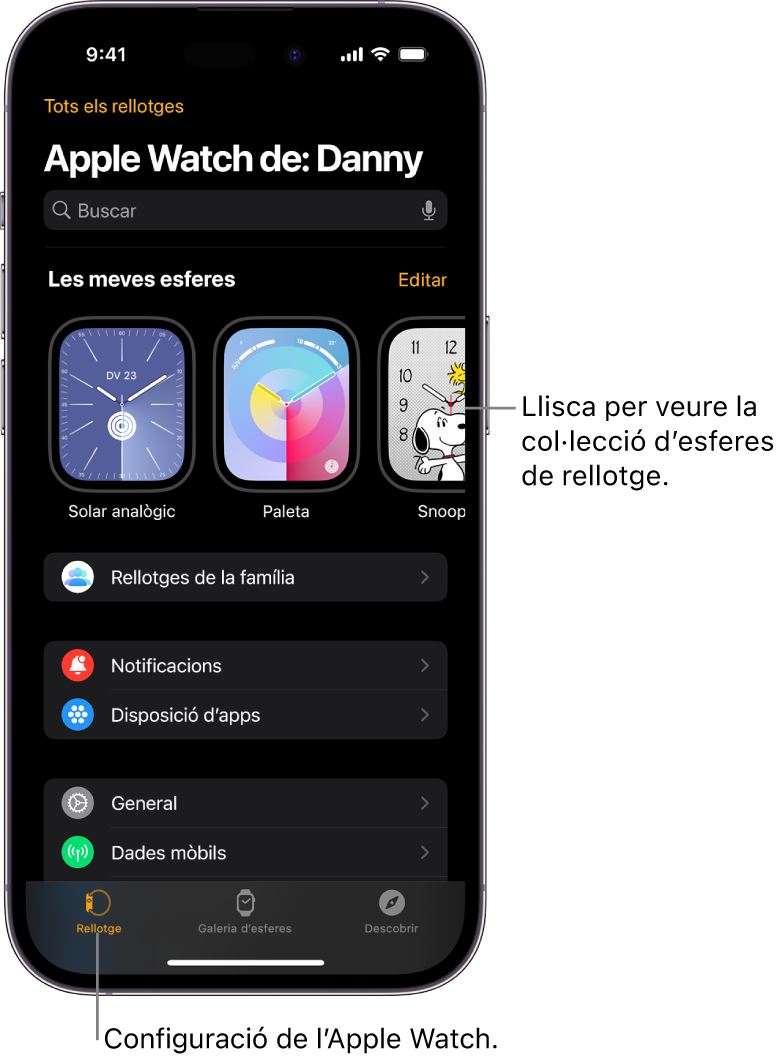Start voice search with the microphone icon
This screenshot has height=1061, width=782.
tap(428, 211)
